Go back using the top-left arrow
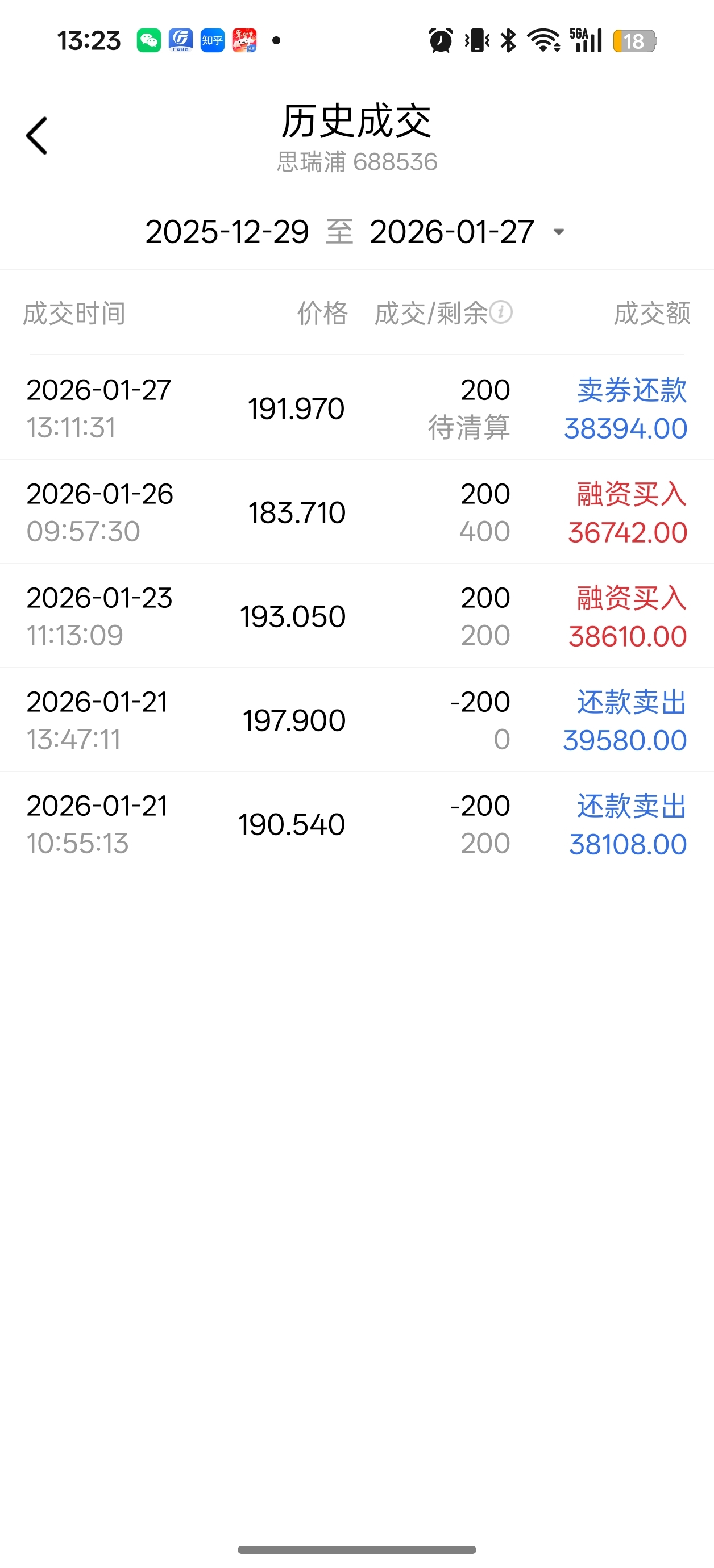This screenshot has height=1568, width=714. (x=36, y=135)
